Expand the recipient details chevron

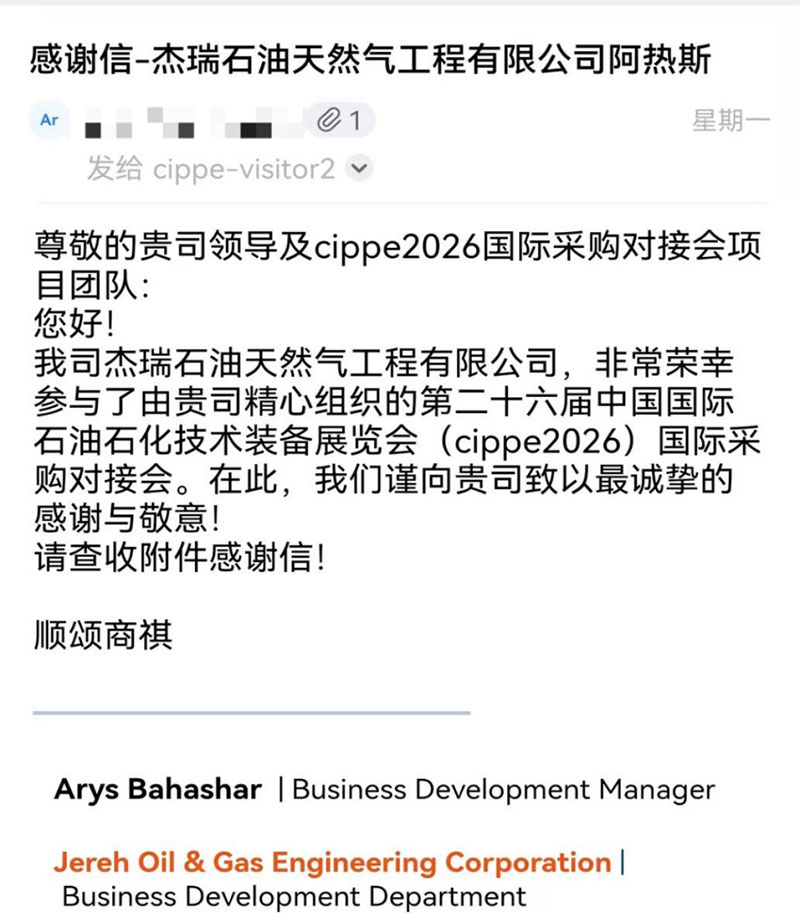pos(360,170)
